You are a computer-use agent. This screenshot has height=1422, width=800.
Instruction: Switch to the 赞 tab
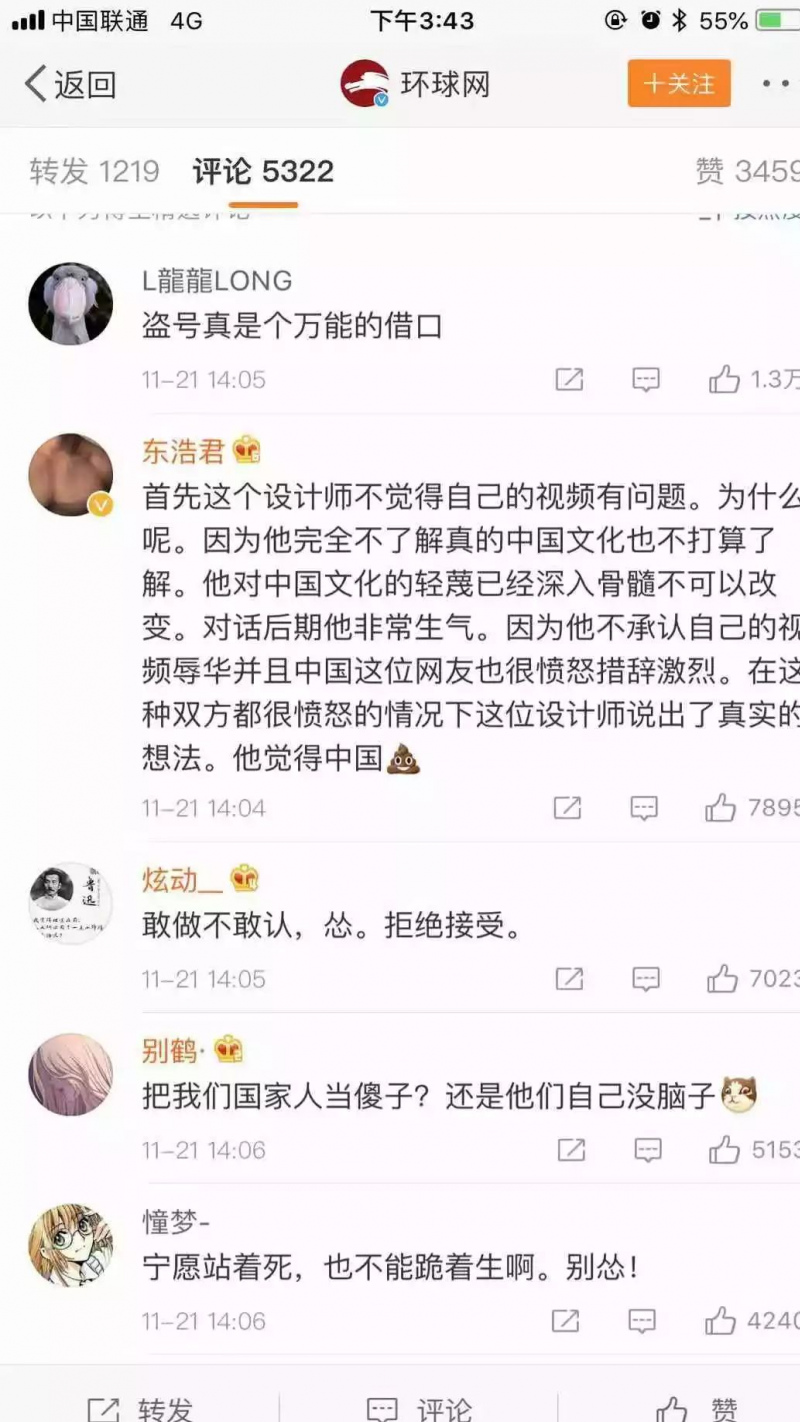(x=747, y=171)
